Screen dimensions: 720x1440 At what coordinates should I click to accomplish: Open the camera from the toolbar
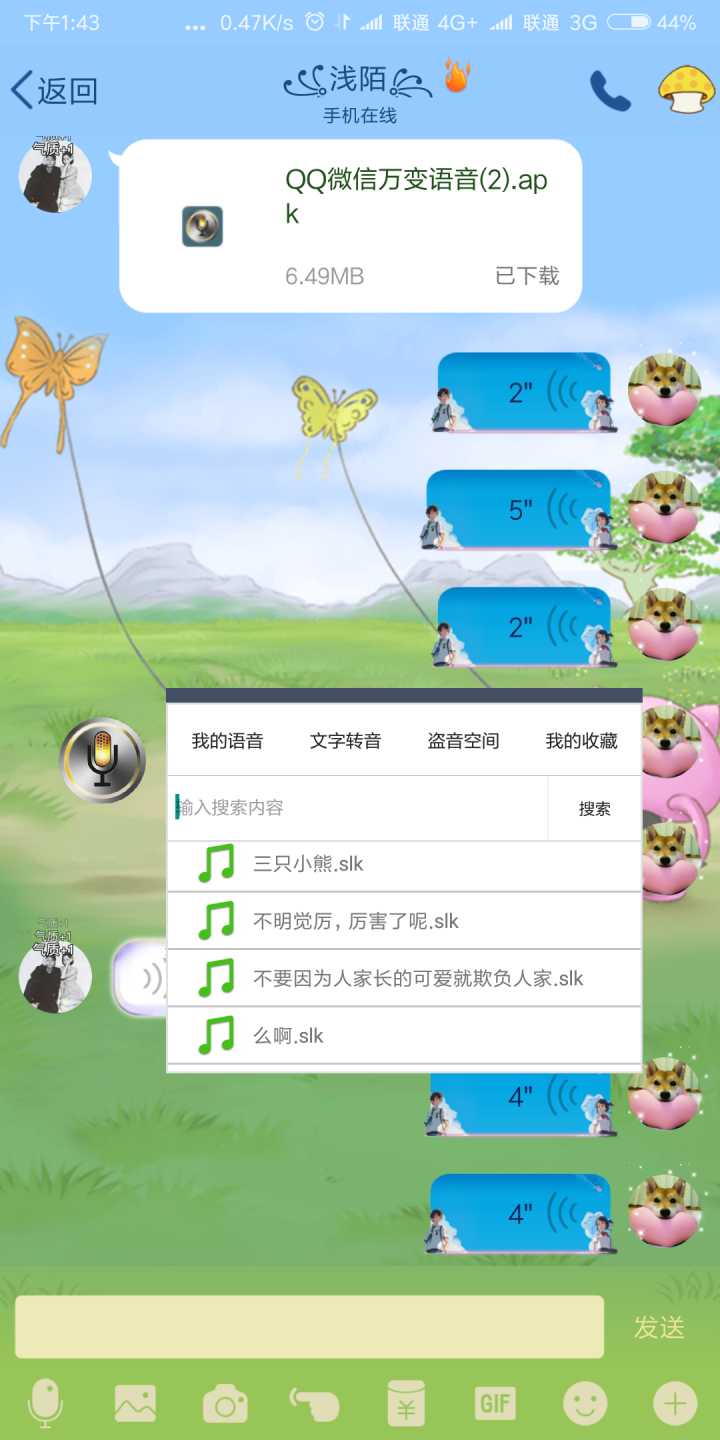pyautogui.click(x=225, y=1404)
